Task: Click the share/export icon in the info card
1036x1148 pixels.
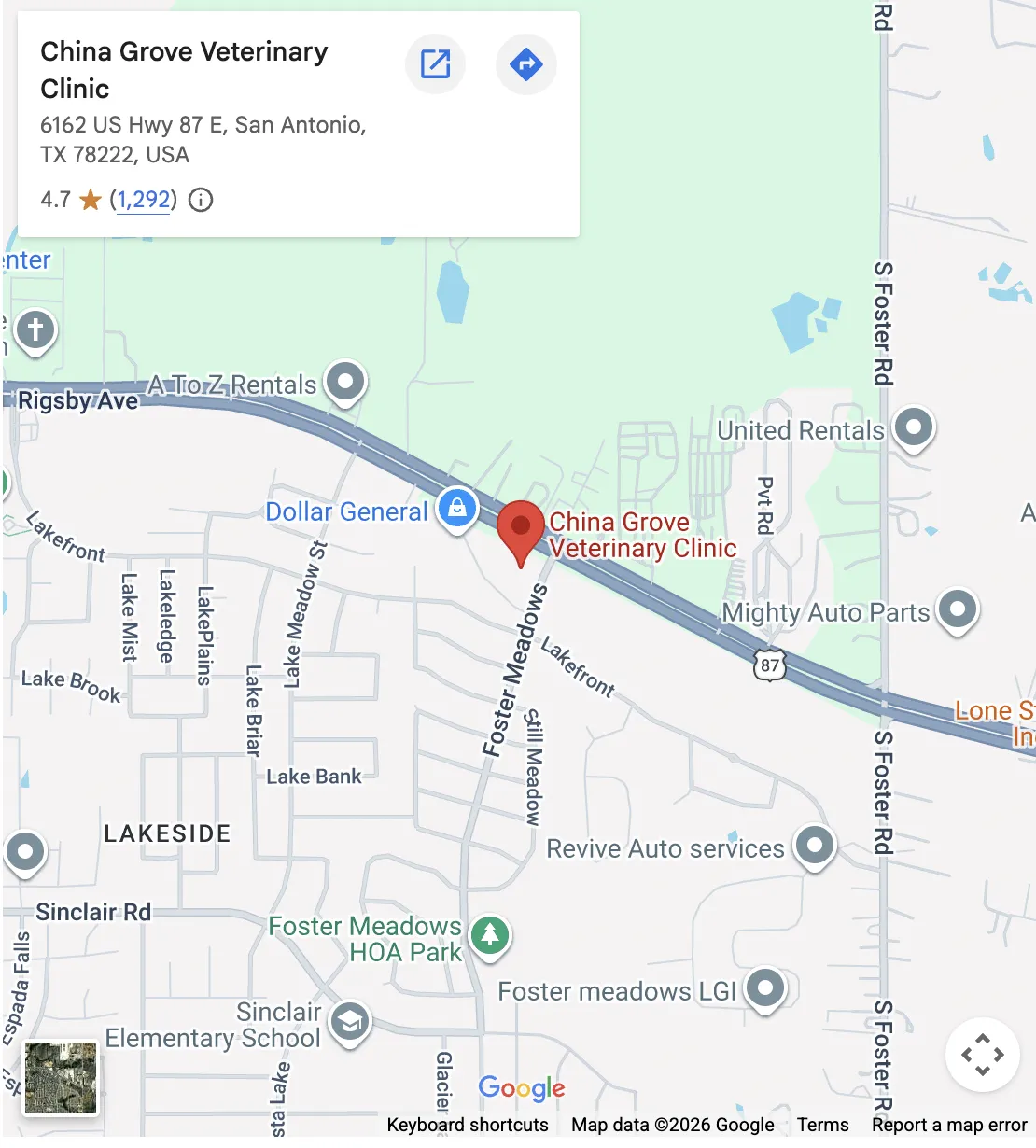Action: [435, 63]
